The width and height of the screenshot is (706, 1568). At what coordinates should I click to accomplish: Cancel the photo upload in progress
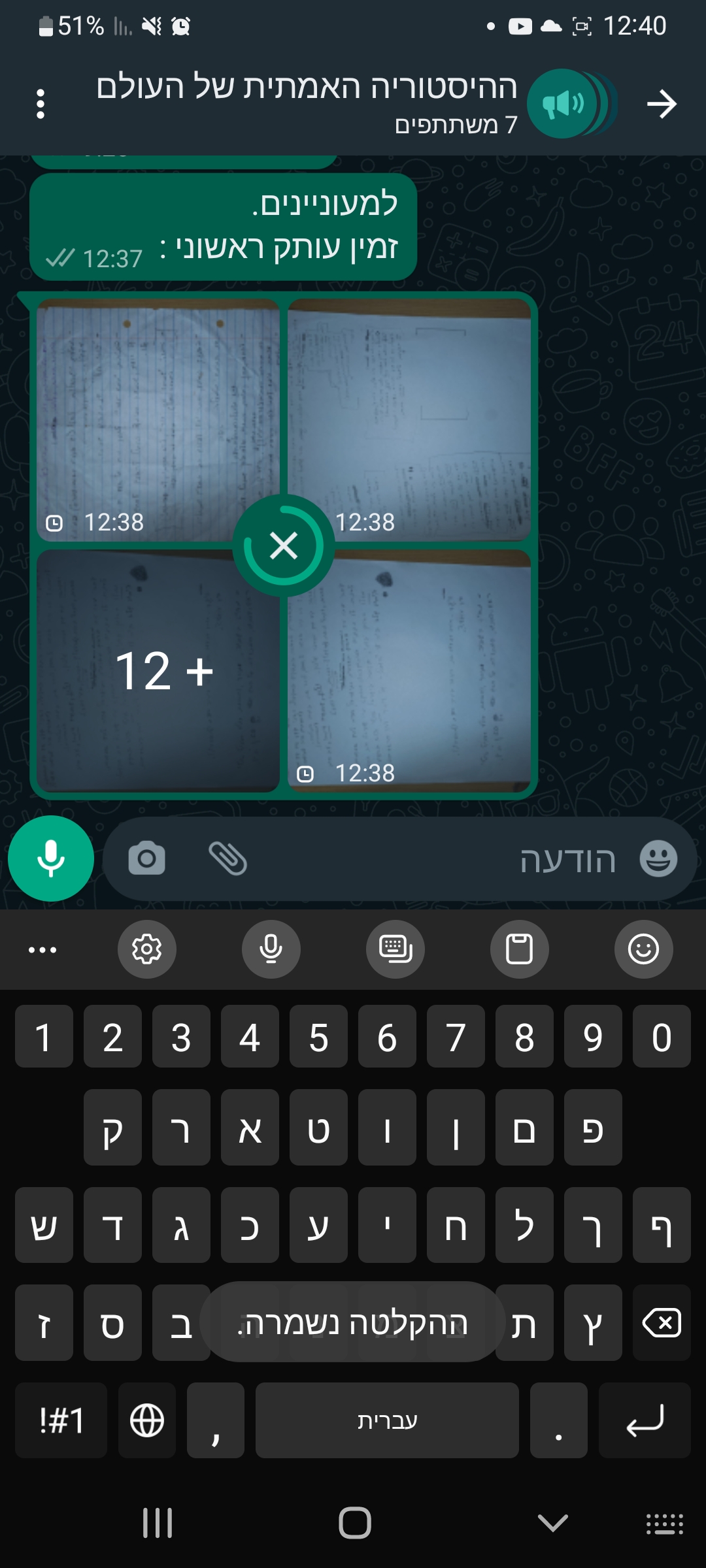tap(284, 546)
